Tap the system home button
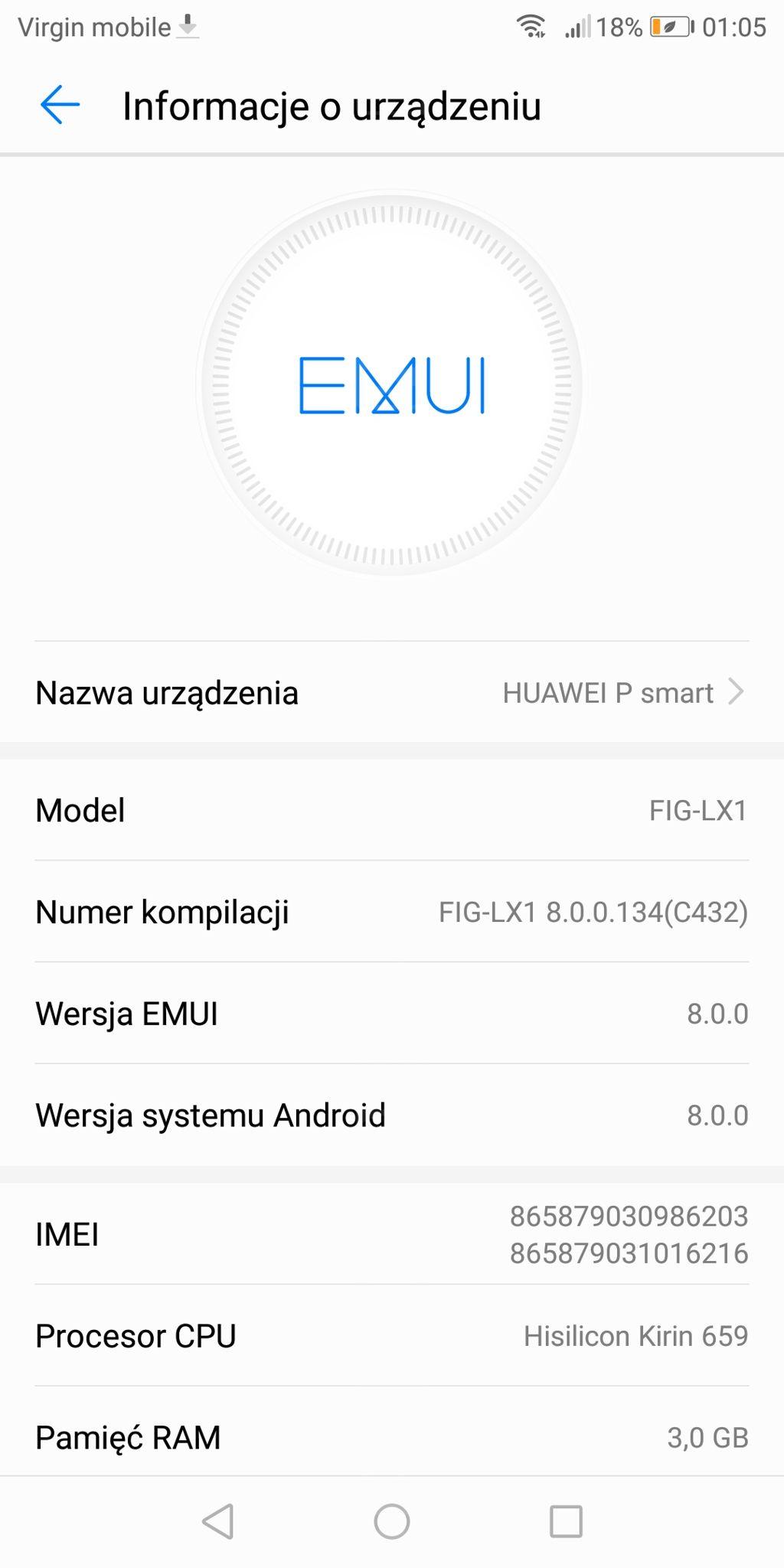This screenshot has height=1568, width=784. (x=392, y=1521)
